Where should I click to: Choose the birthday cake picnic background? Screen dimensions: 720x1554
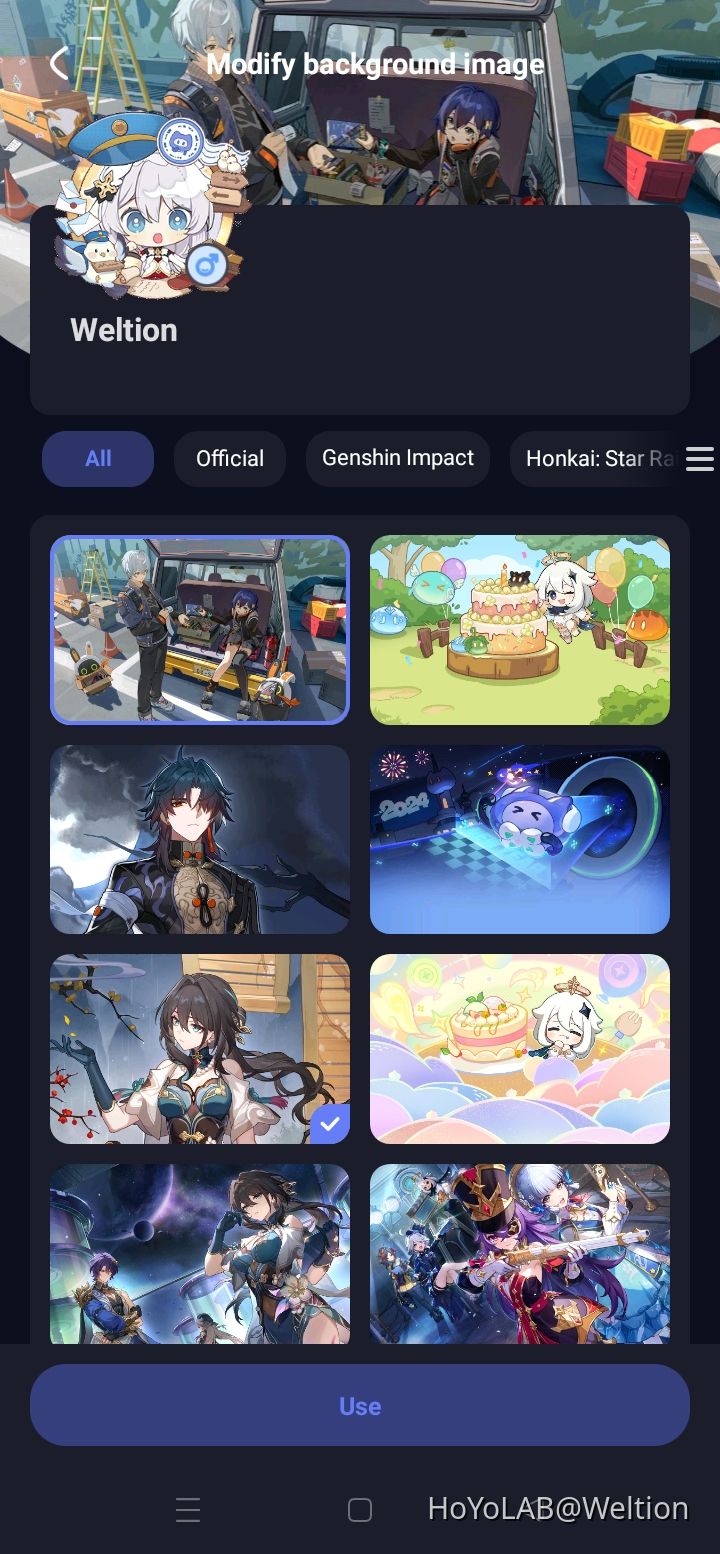520,629
